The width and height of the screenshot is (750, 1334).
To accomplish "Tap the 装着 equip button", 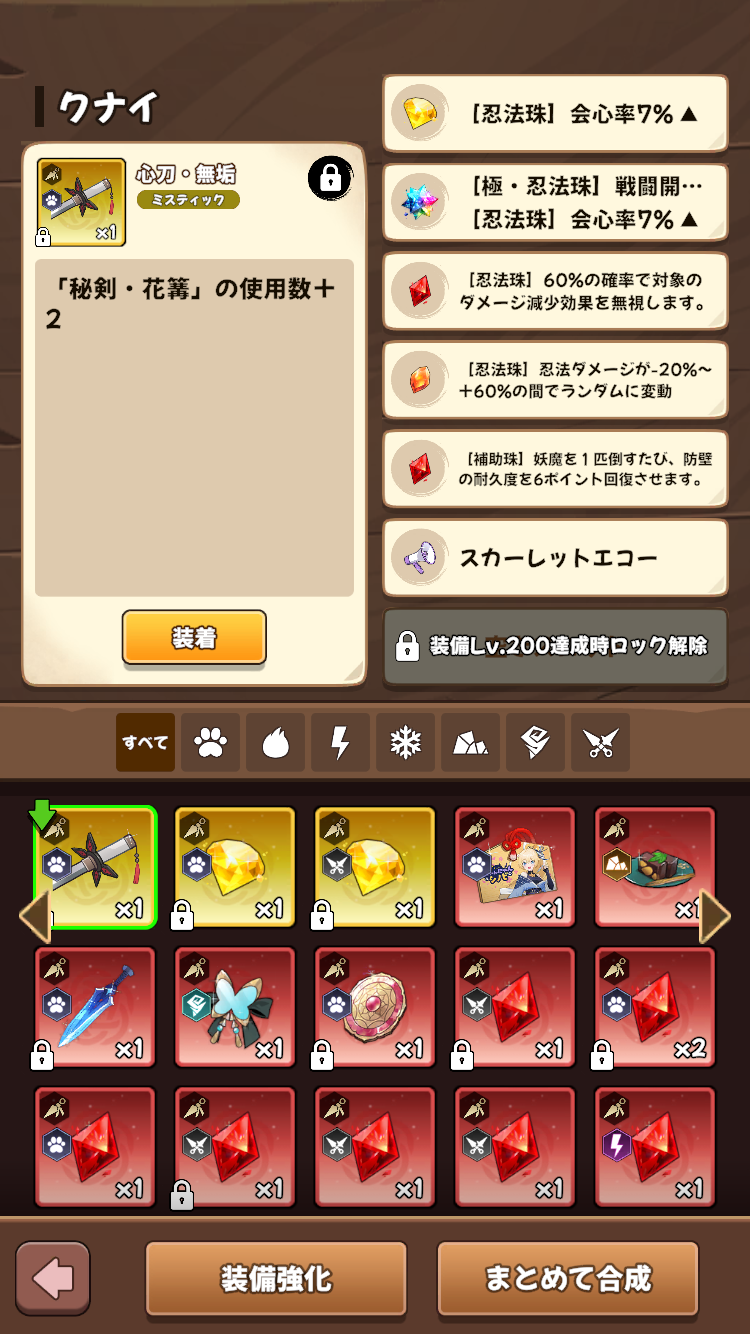I will 194,637.
